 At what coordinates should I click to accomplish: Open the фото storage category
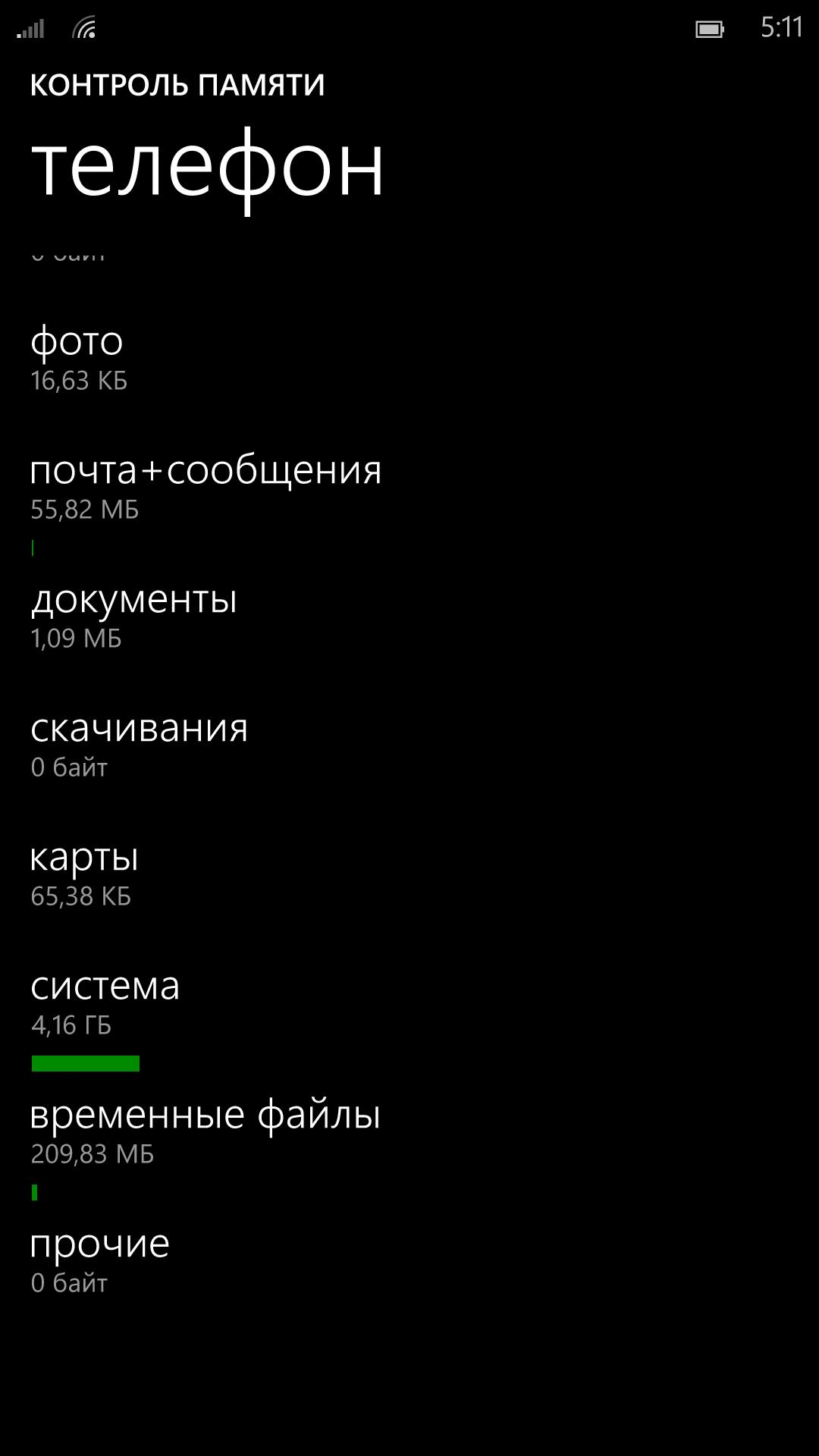pyautogui.click(x=409, y=359)
